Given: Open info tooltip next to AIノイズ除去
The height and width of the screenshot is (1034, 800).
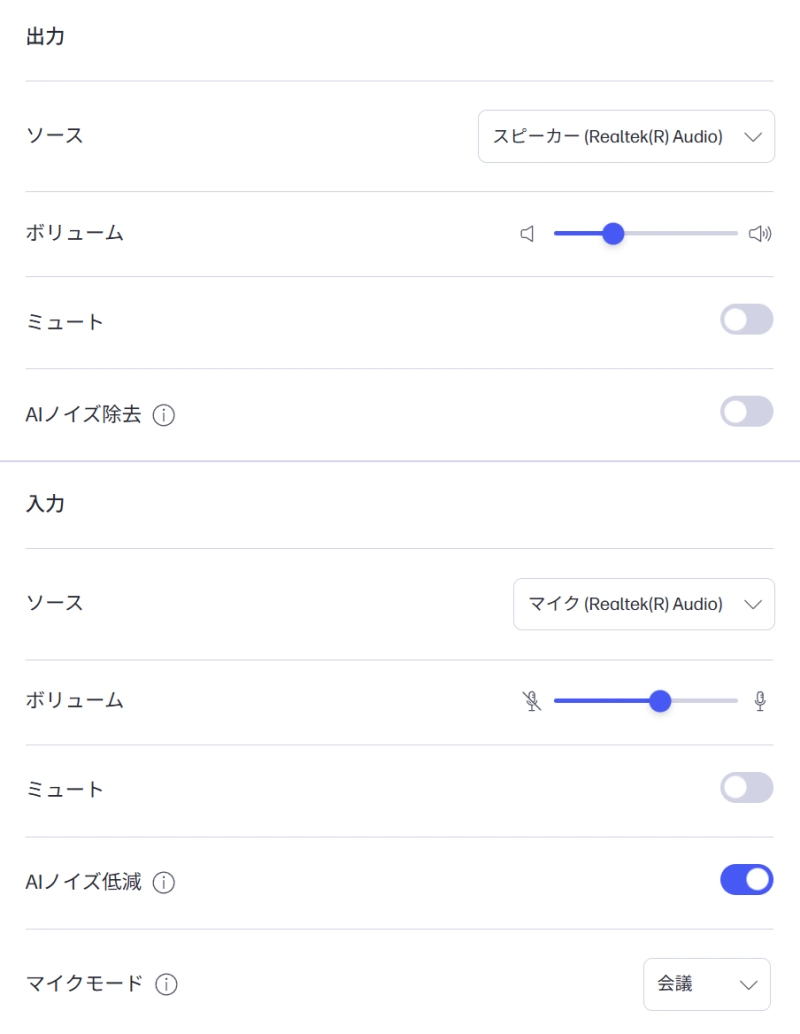Looking at the screenshot, I should point(163,415).
